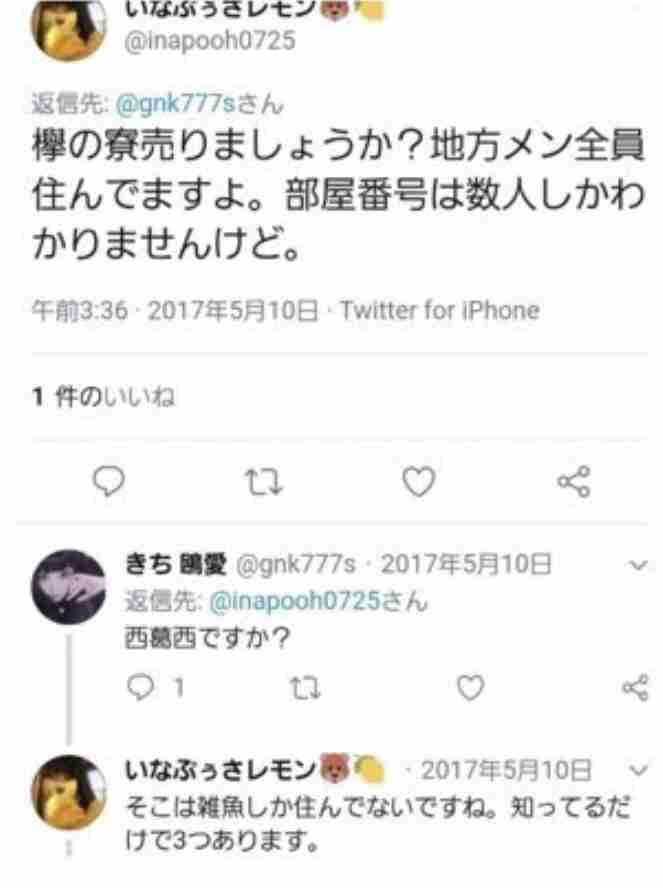Retweet the 西葛西ですか? tweet

coord(297,688)
